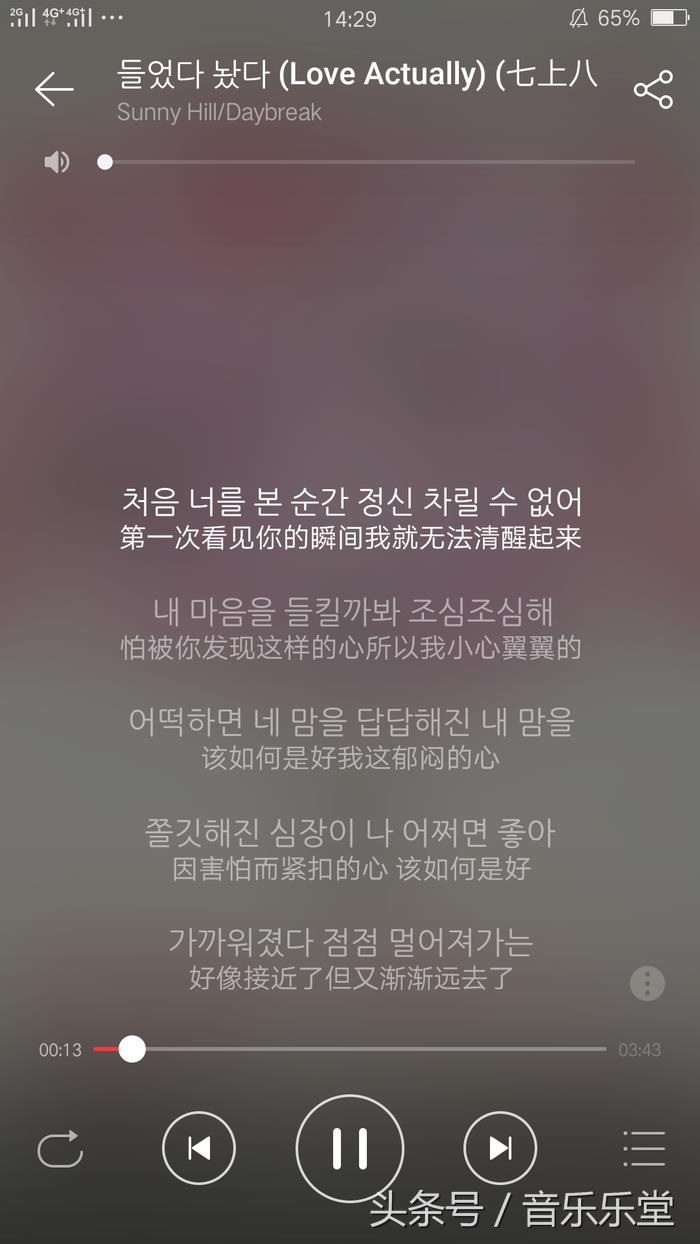Screen dimensions: 700x1244
Task: Change the repeat mode
Action: [60, 1149]
